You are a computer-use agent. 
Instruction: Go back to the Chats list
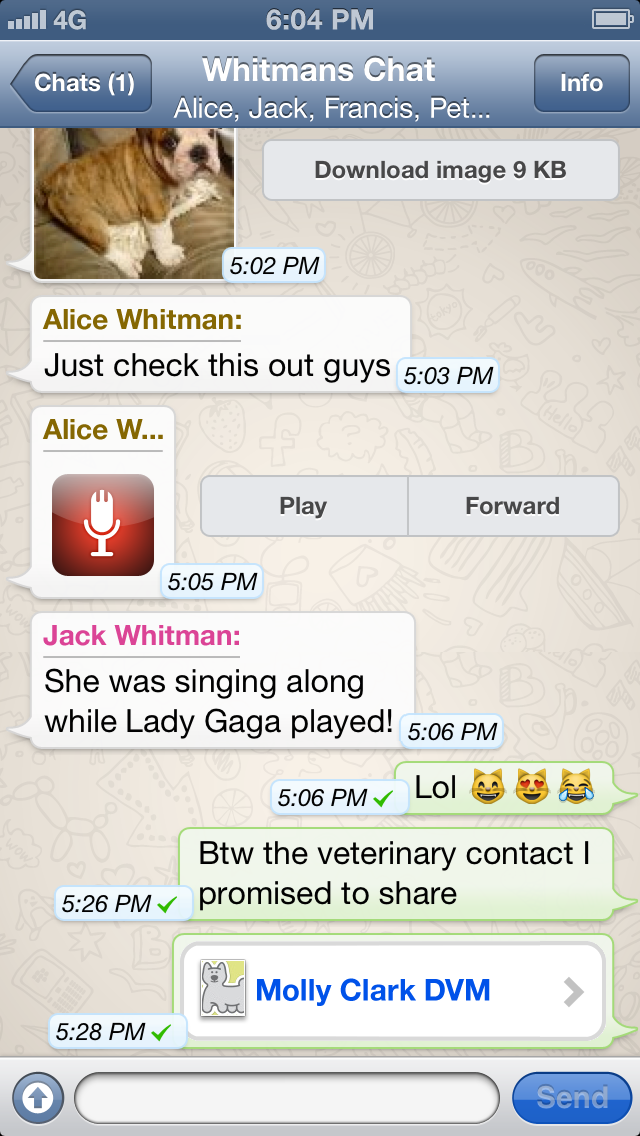coord(82,83)
